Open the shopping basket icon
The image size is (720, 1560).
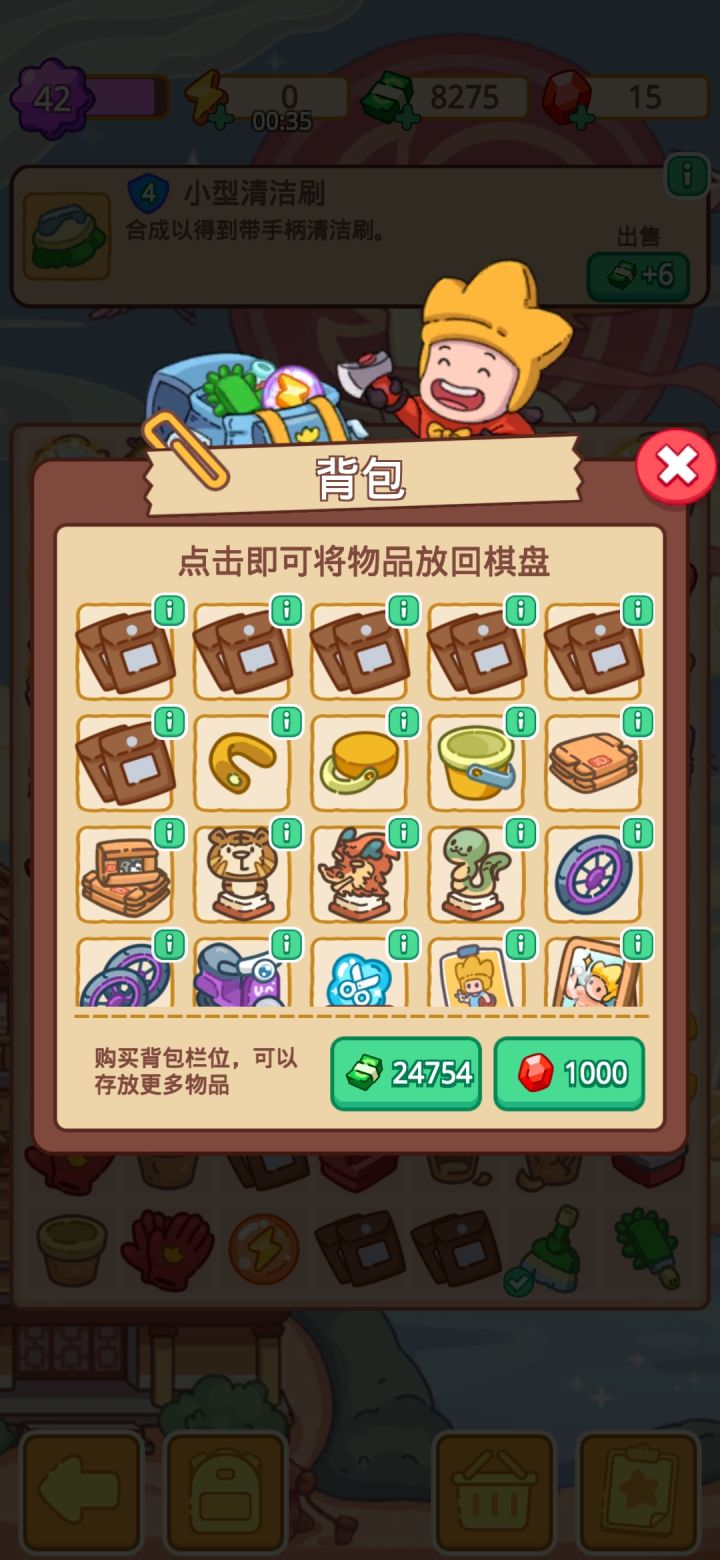click(x=494, y=1490)
